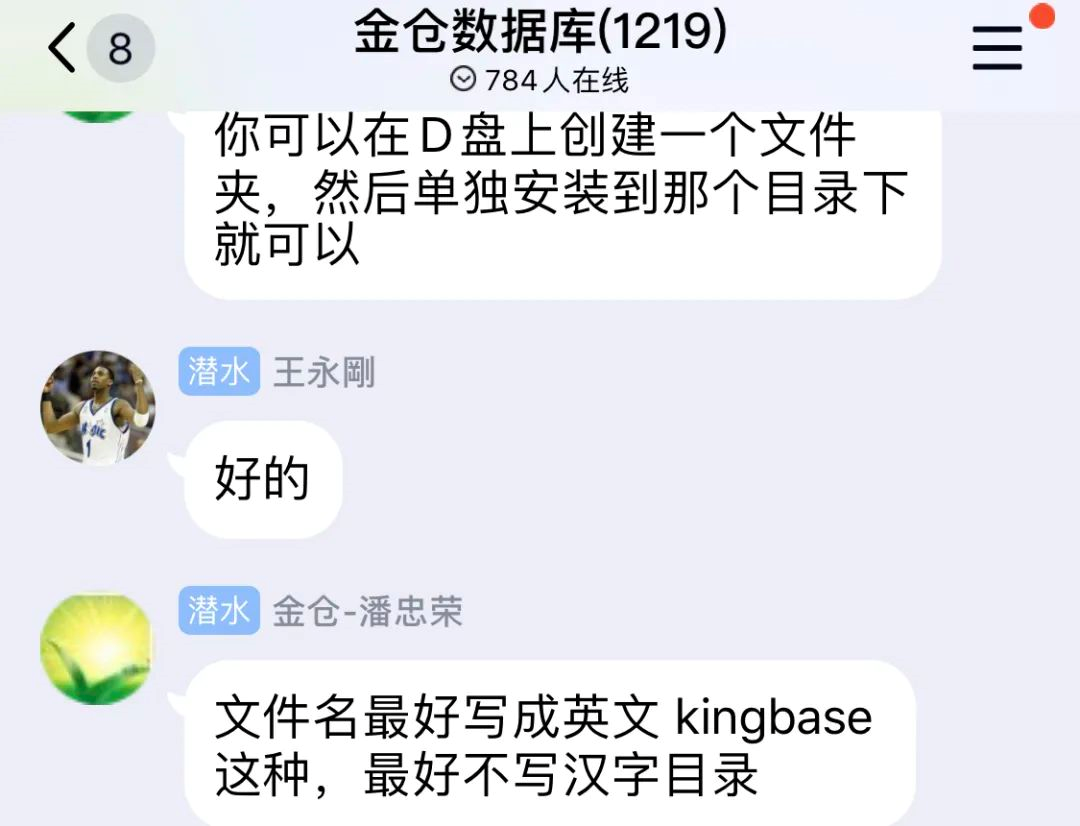Open the group menu icon

pos(997,47)
